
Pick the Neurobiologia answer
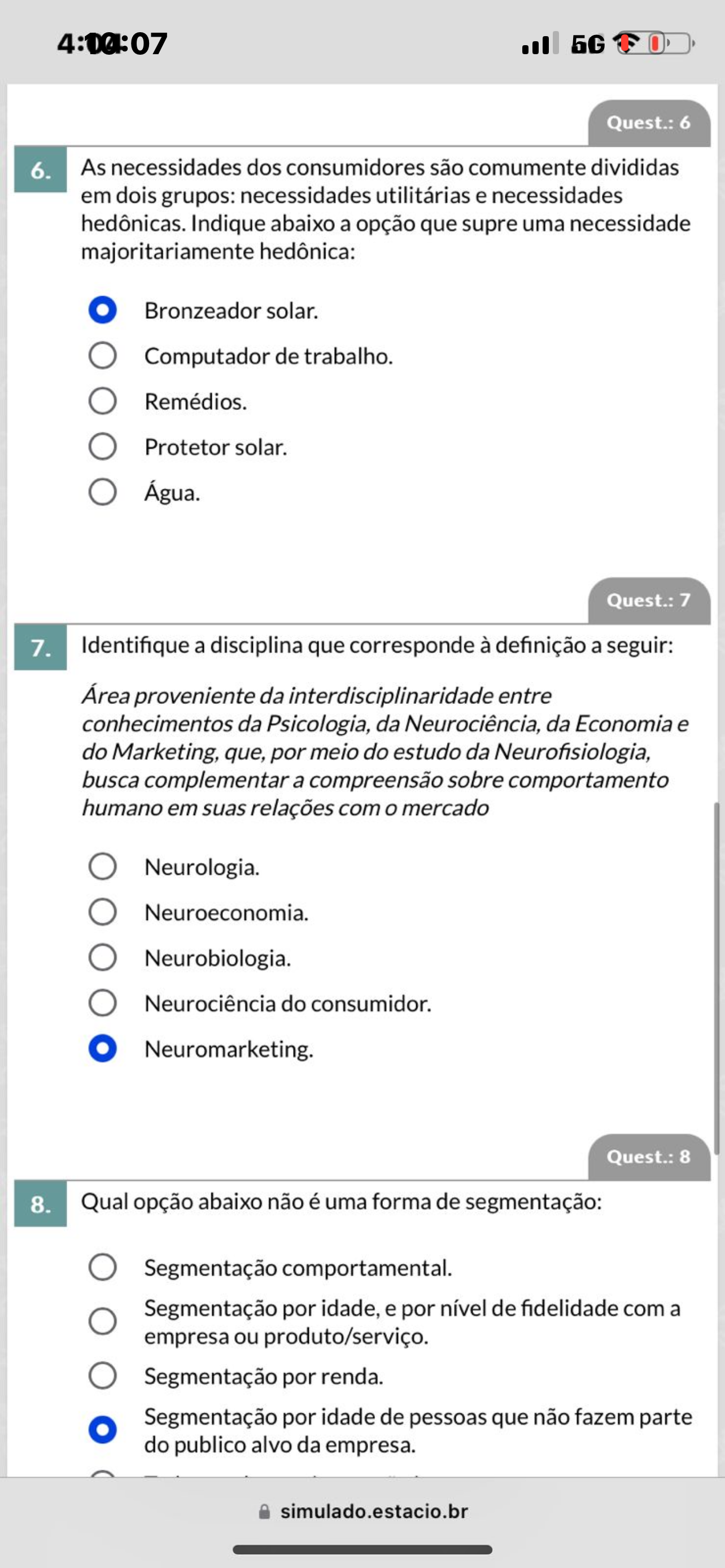point(102,957)
